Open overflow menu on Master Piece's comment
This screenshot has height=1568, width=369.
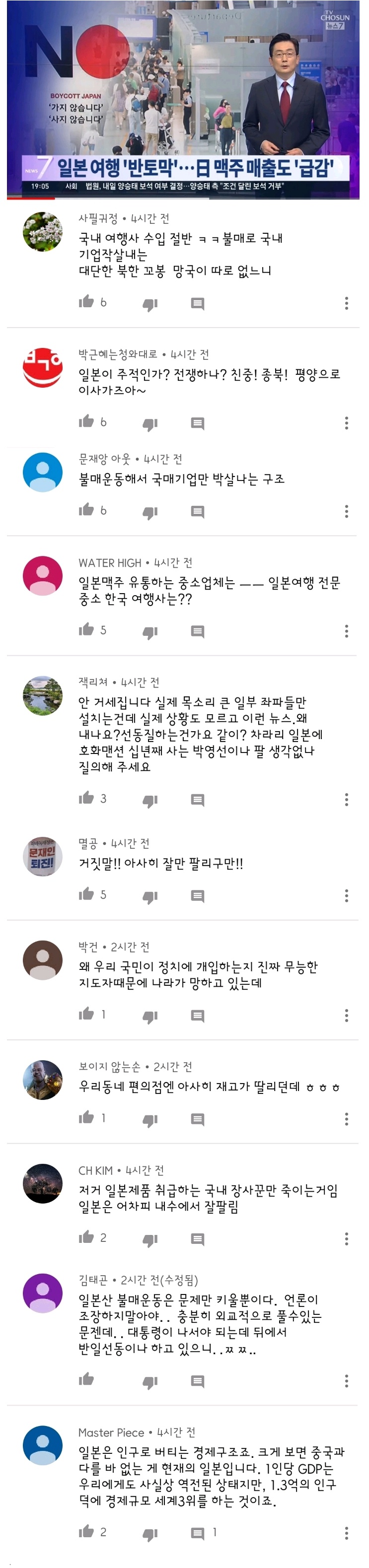[347, 1533]
